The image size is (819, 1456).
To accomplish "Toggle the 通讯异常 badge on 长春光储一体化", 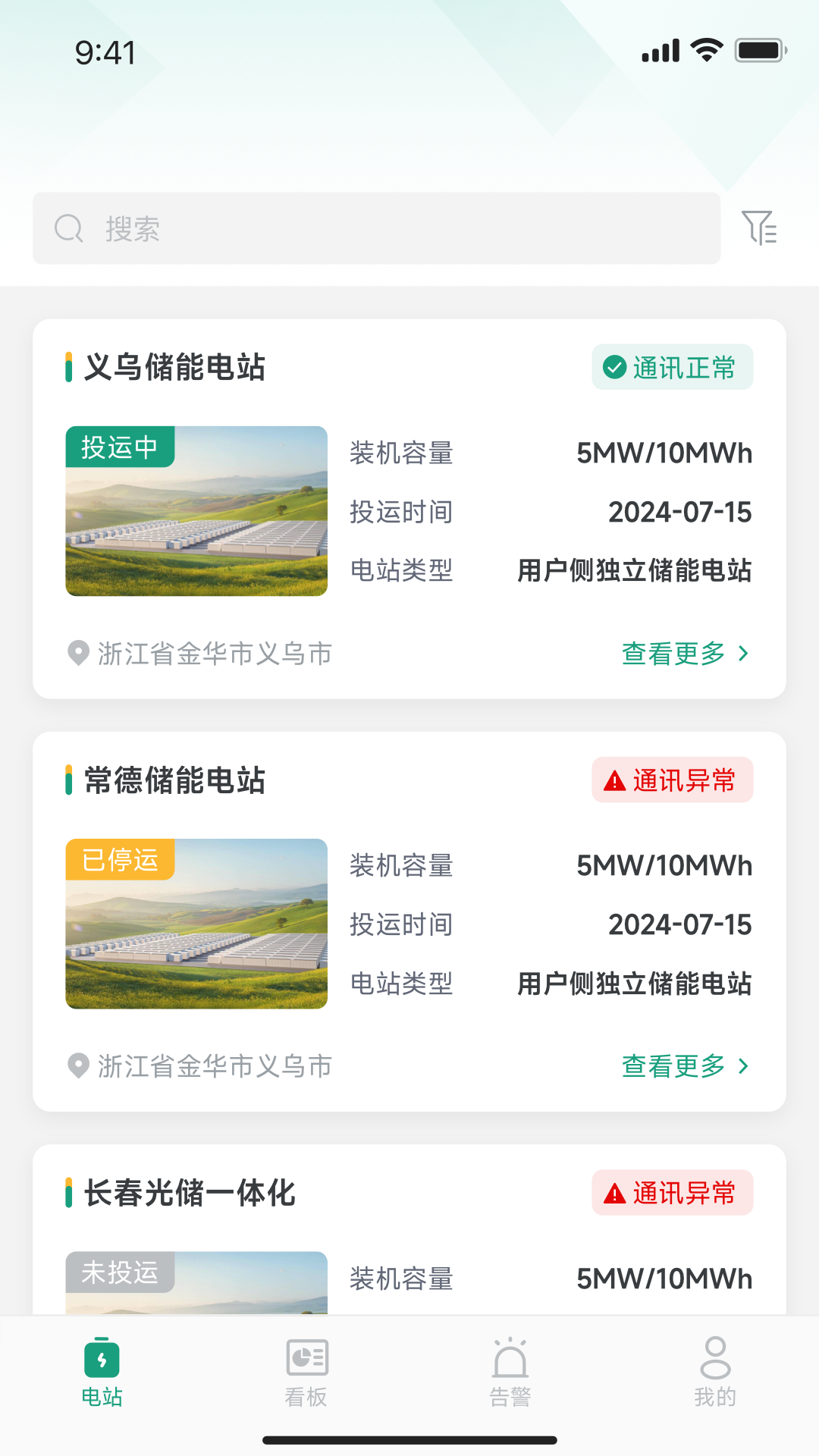I will click(672, 1193).
